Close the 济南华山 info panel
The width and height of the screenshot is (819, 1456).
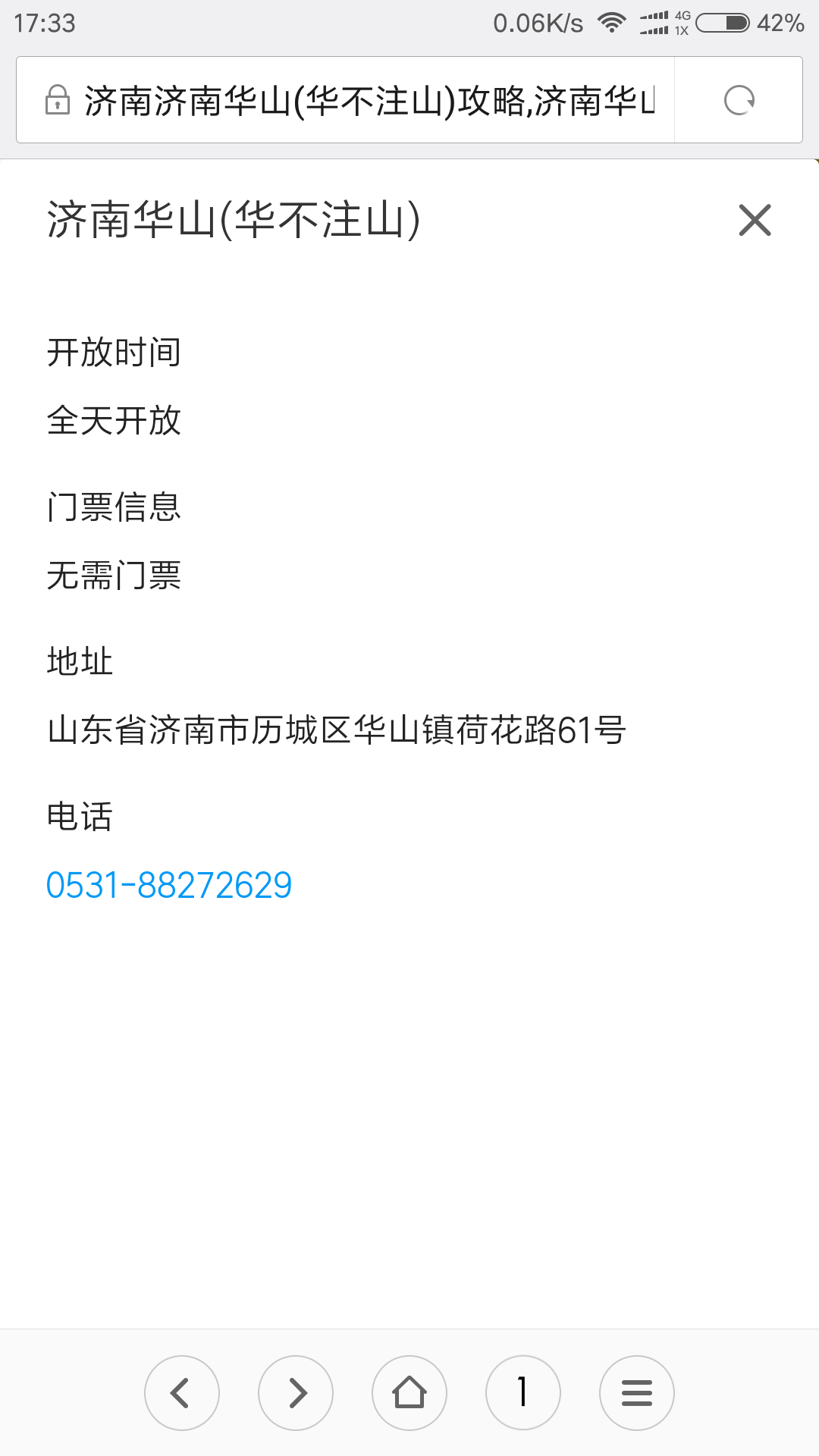tap(755, 220)
